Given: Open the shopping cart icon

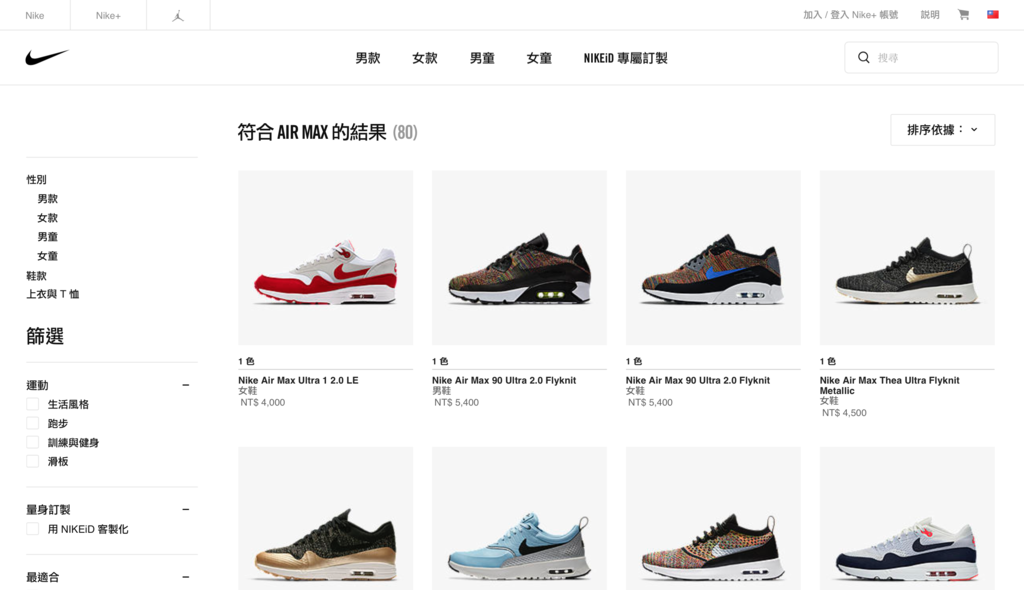Looking at the screenshot, I should [963, 15].
